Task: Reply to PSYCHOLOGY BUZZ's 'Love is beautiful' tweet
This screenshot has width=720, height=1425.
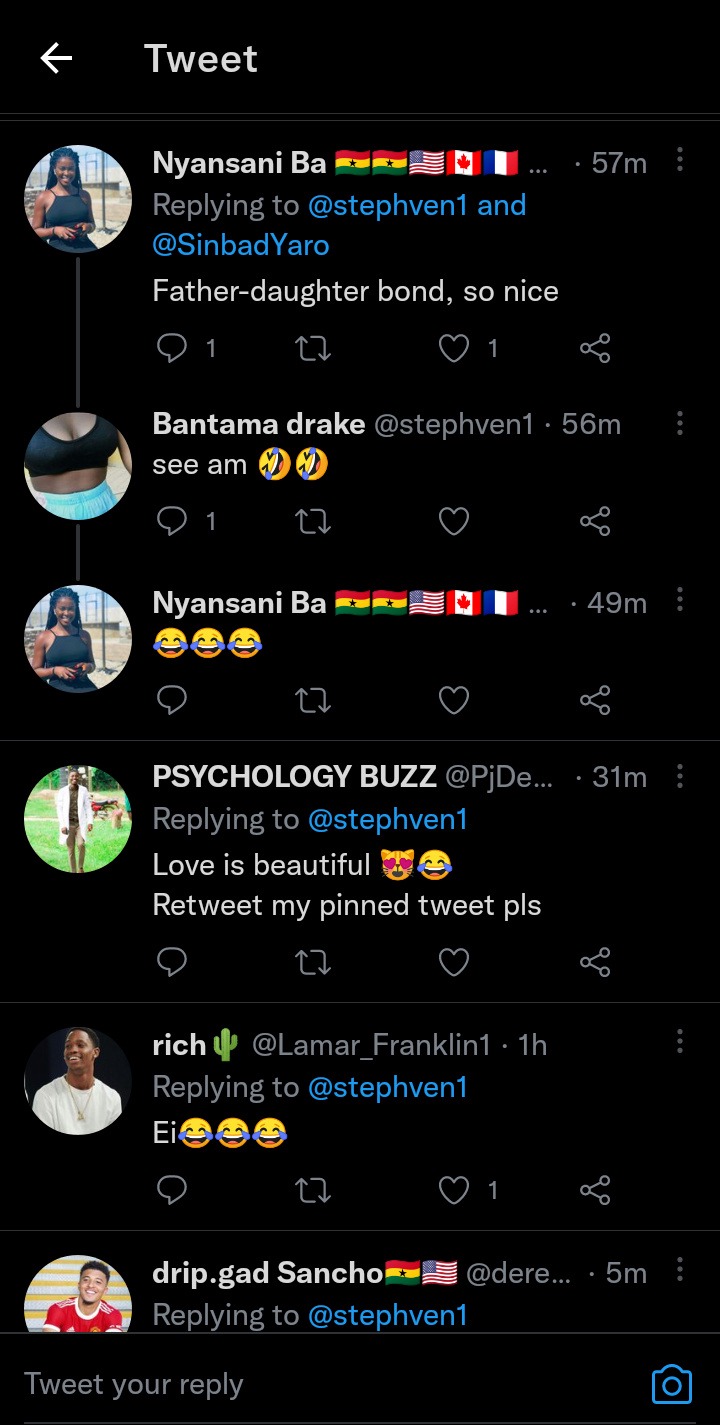Action: (x=173, y=962)
